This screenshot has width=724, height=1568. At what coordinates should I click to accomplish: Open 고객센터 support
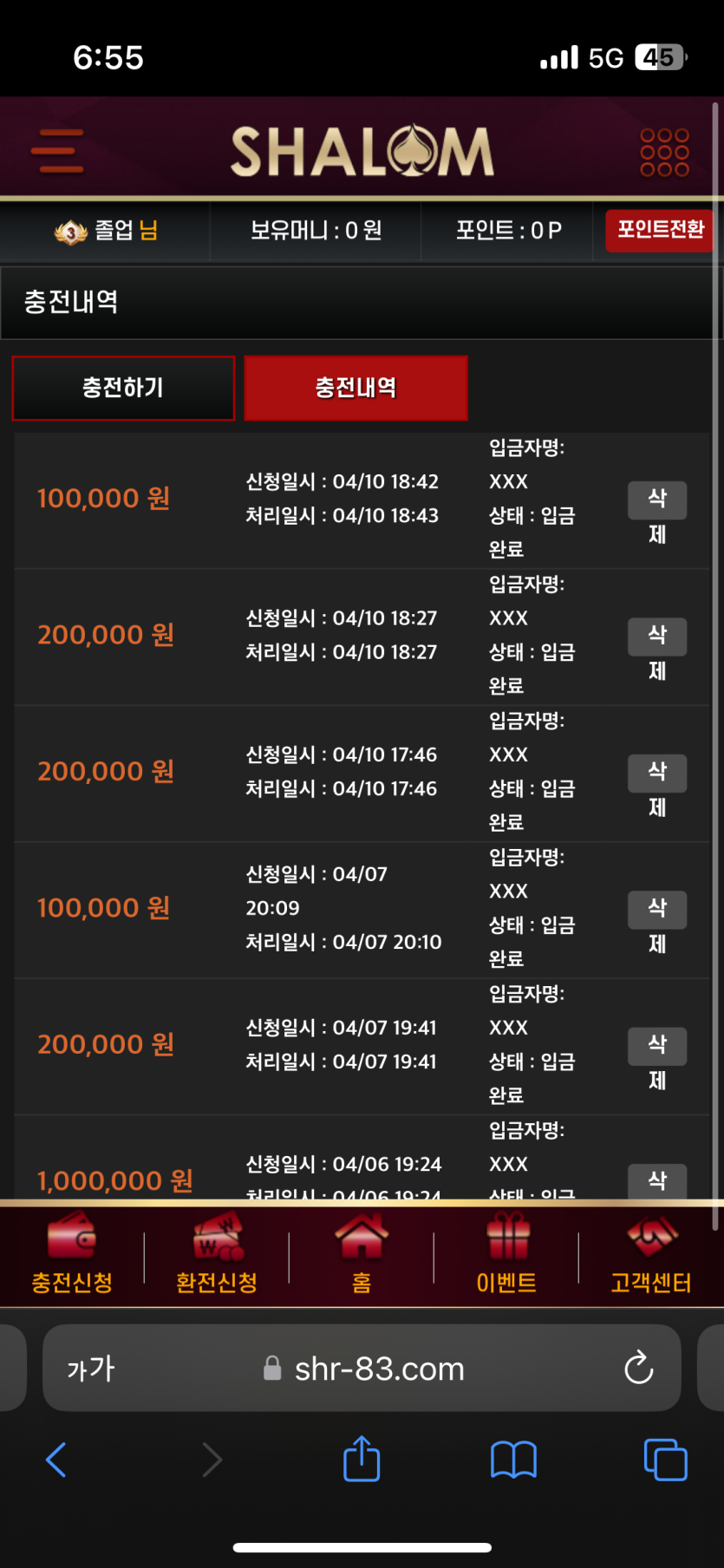click(x=651, y=1254)
